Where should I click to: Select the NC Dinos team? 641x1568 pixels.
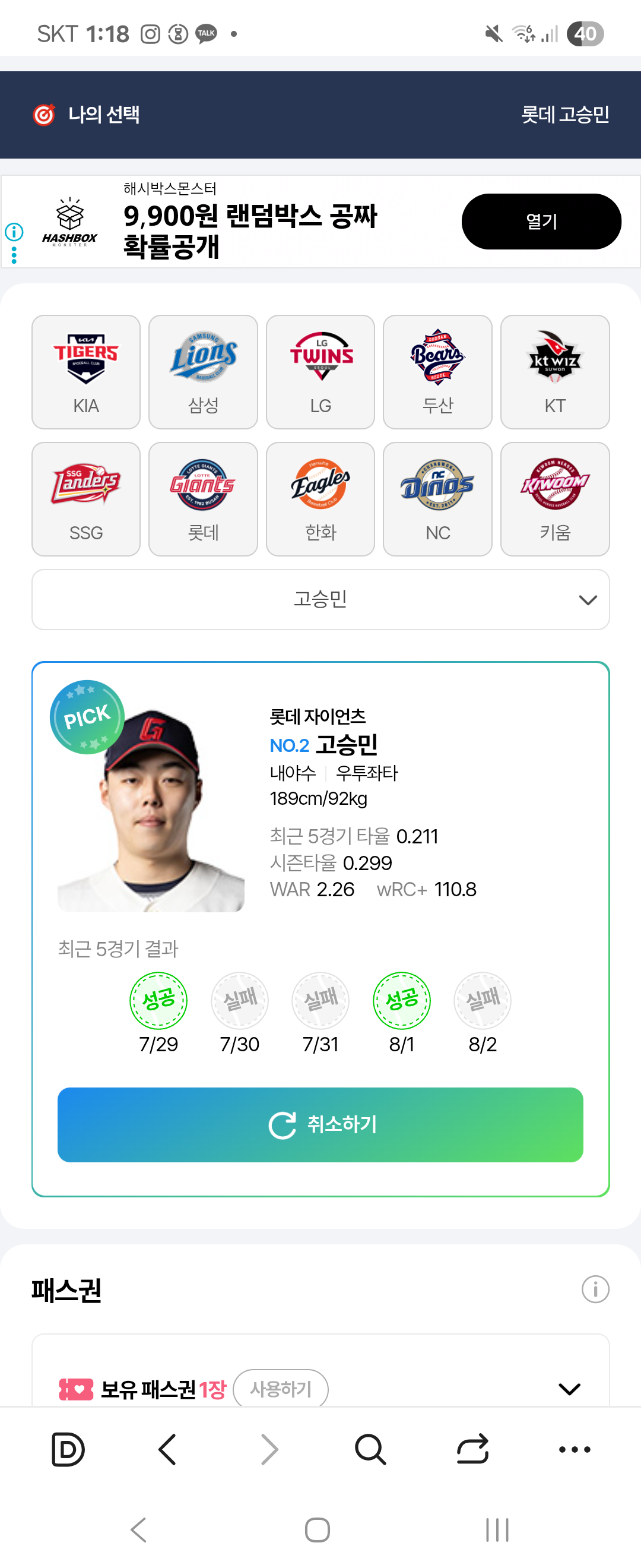click(x=437, y=498)
